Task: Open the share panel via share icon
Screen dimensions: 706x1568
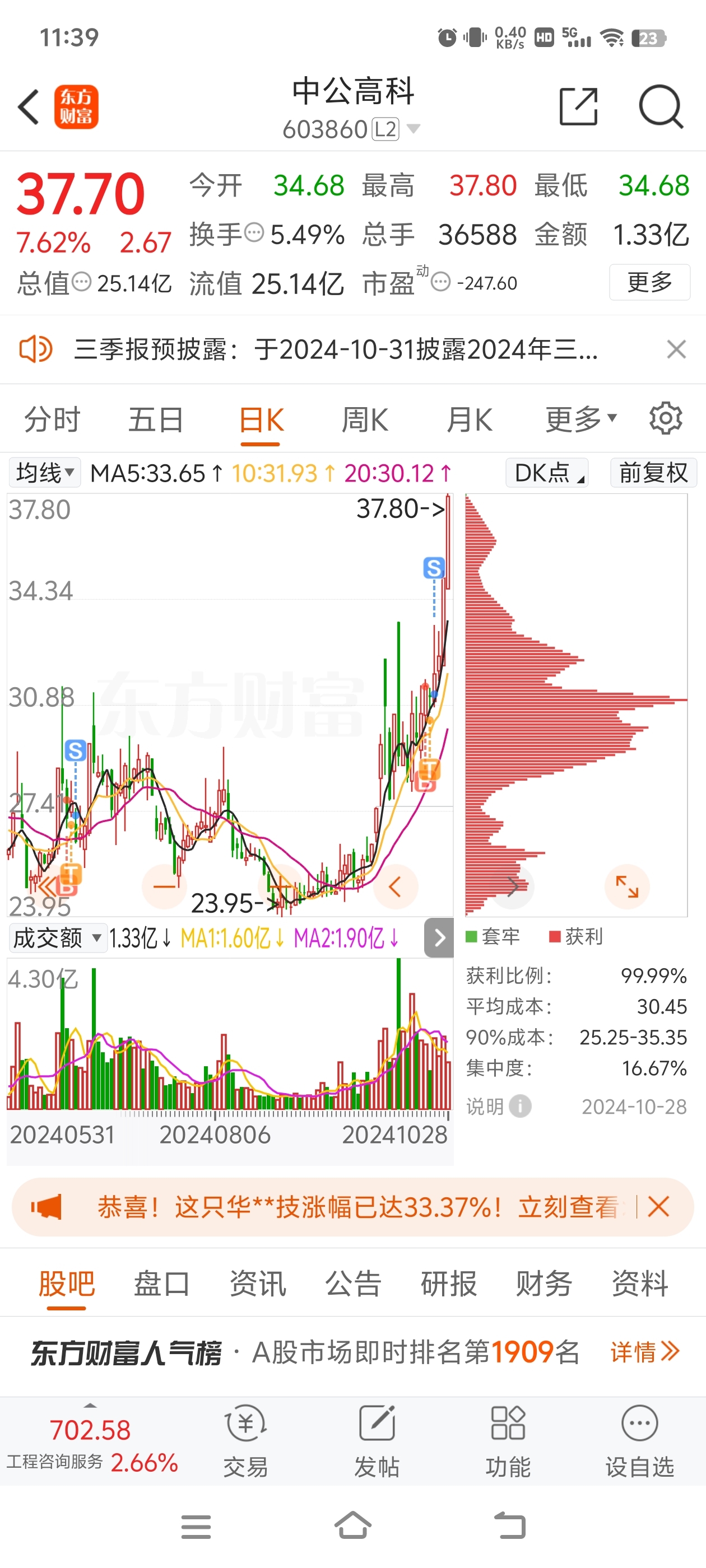Action: pyautogui.click(x=579, y=106)
